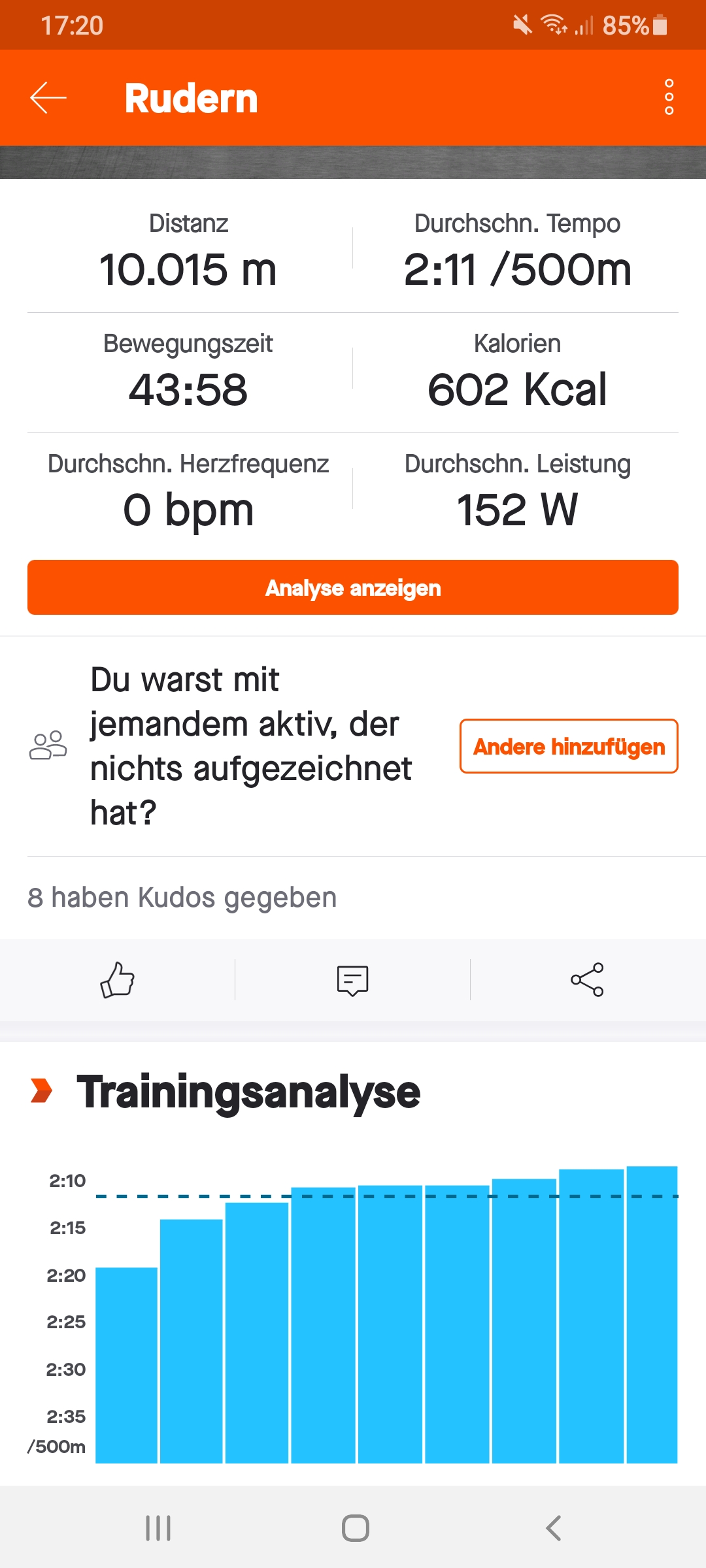Open the comments for this activity
Viewport: 706px width, 1568px height.
353,980
